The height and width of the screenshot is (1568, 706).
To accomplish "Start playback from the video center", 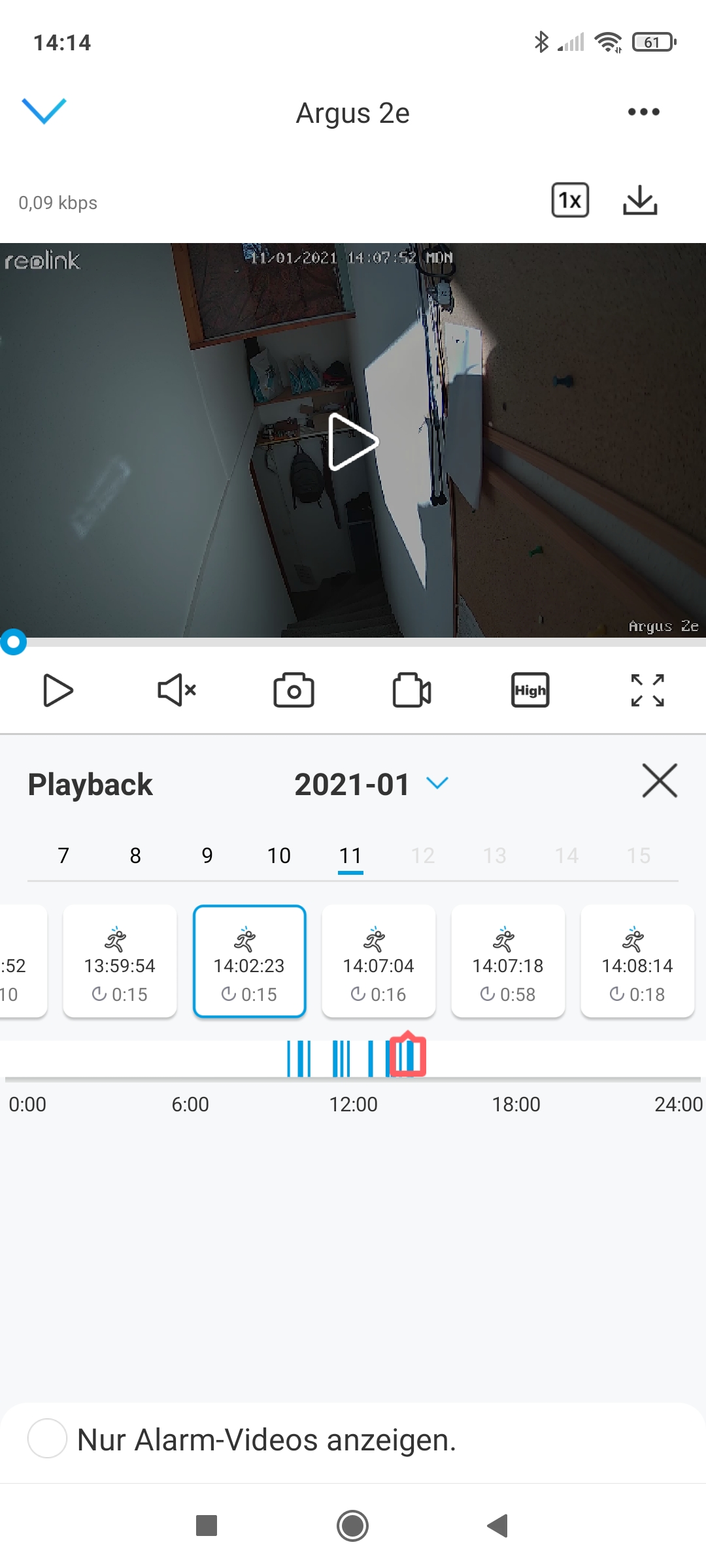I will (x=353, y=442).
